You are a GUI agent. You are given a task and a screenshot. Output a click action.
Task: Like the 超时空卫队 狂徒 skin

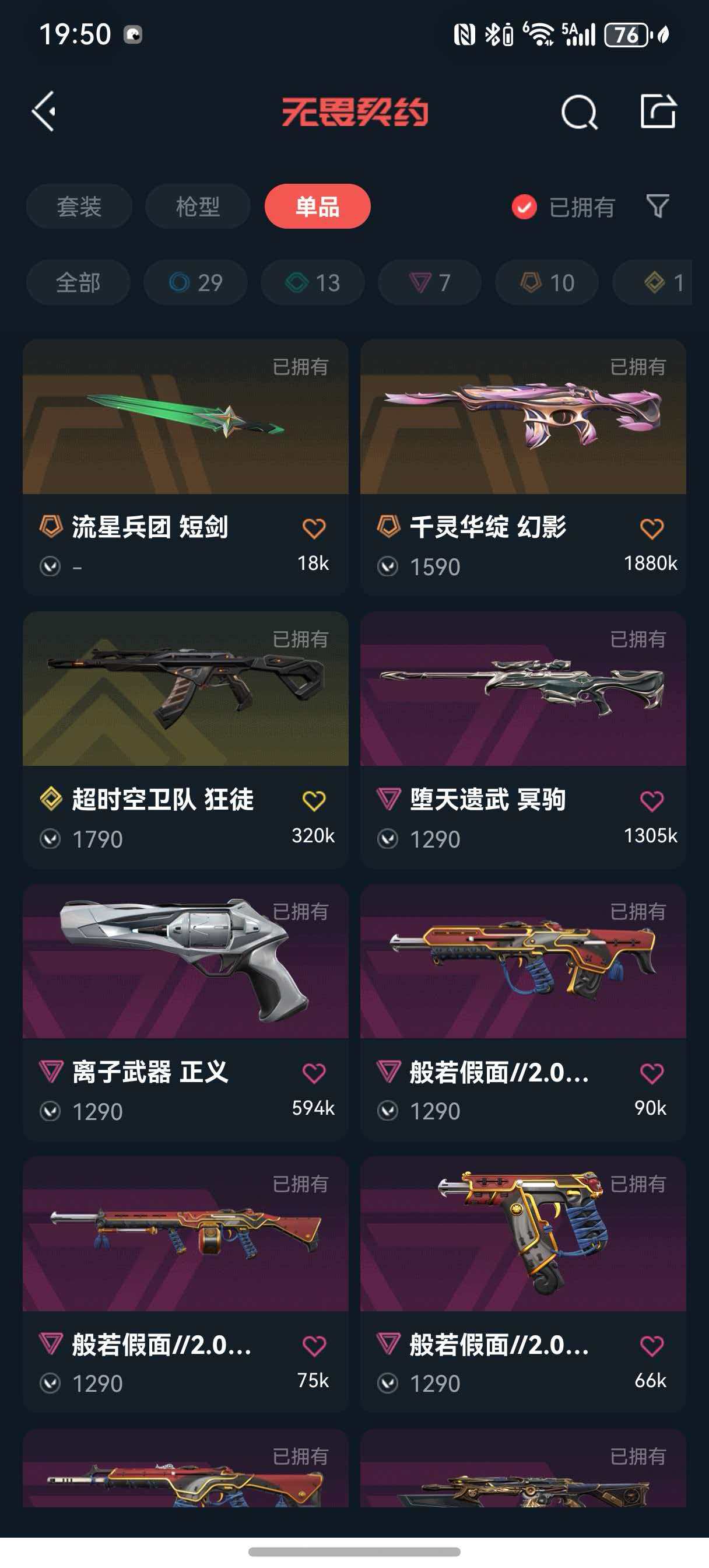pyautogui.click(x=314, y=800)
